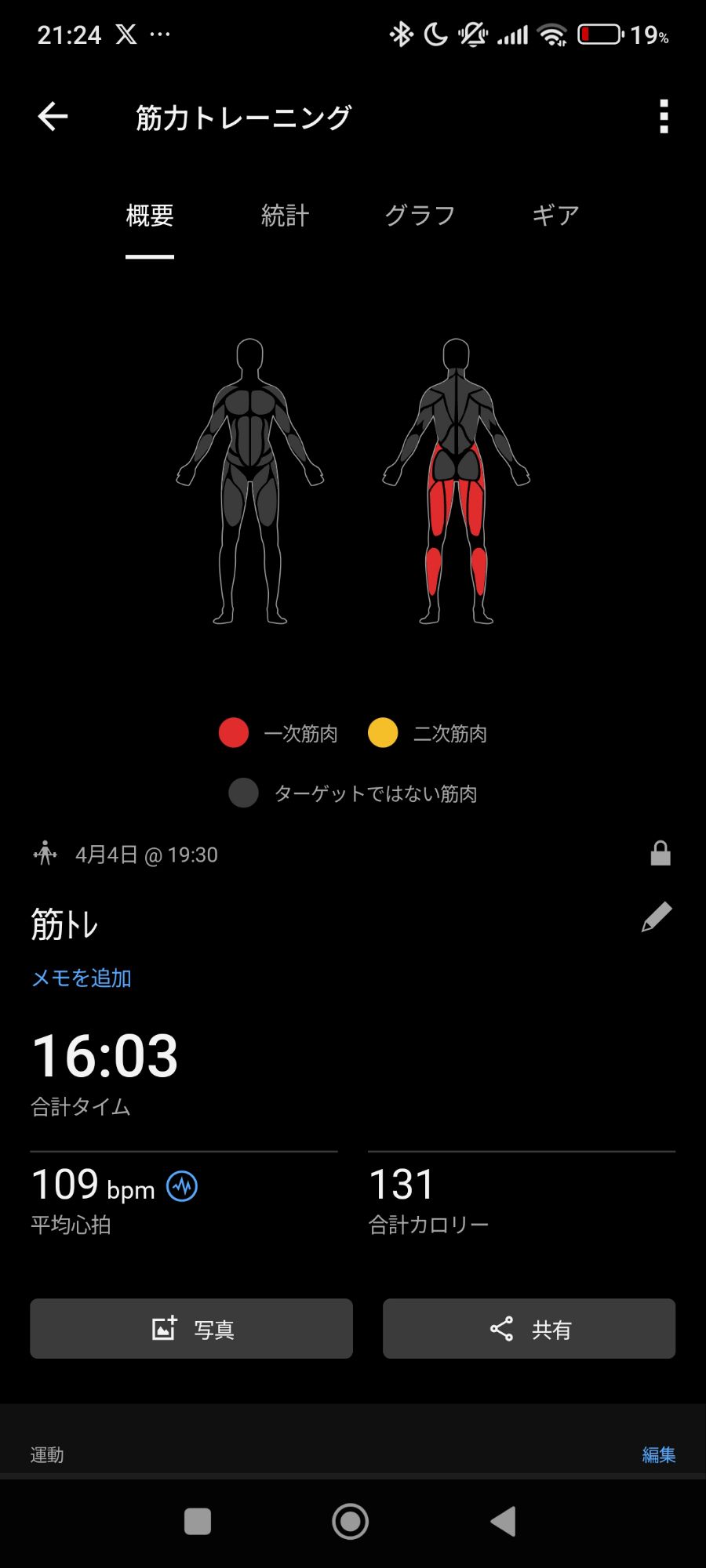Tap the system home button
This screenshot has height=1568, width=706.
(x=351, y=1522)
